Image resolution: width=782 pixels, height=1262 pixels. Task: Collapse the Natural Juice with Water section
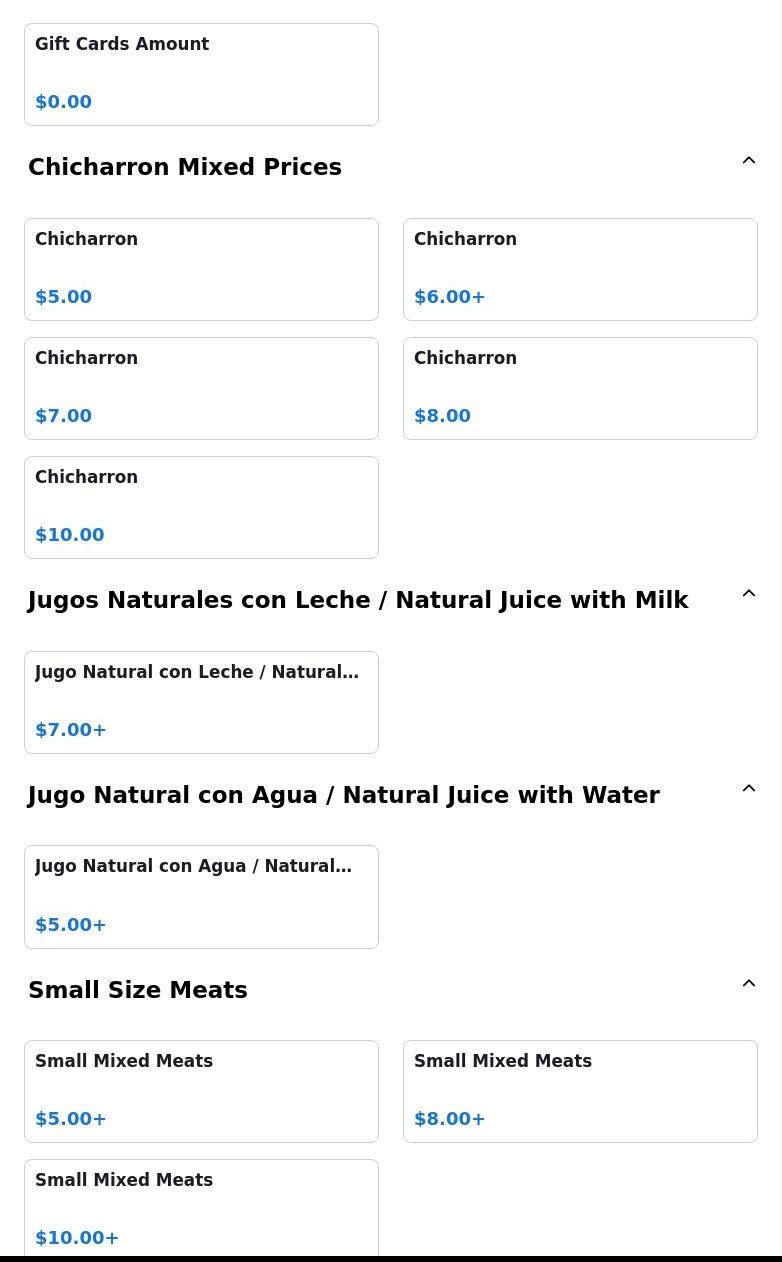[748, 789]
